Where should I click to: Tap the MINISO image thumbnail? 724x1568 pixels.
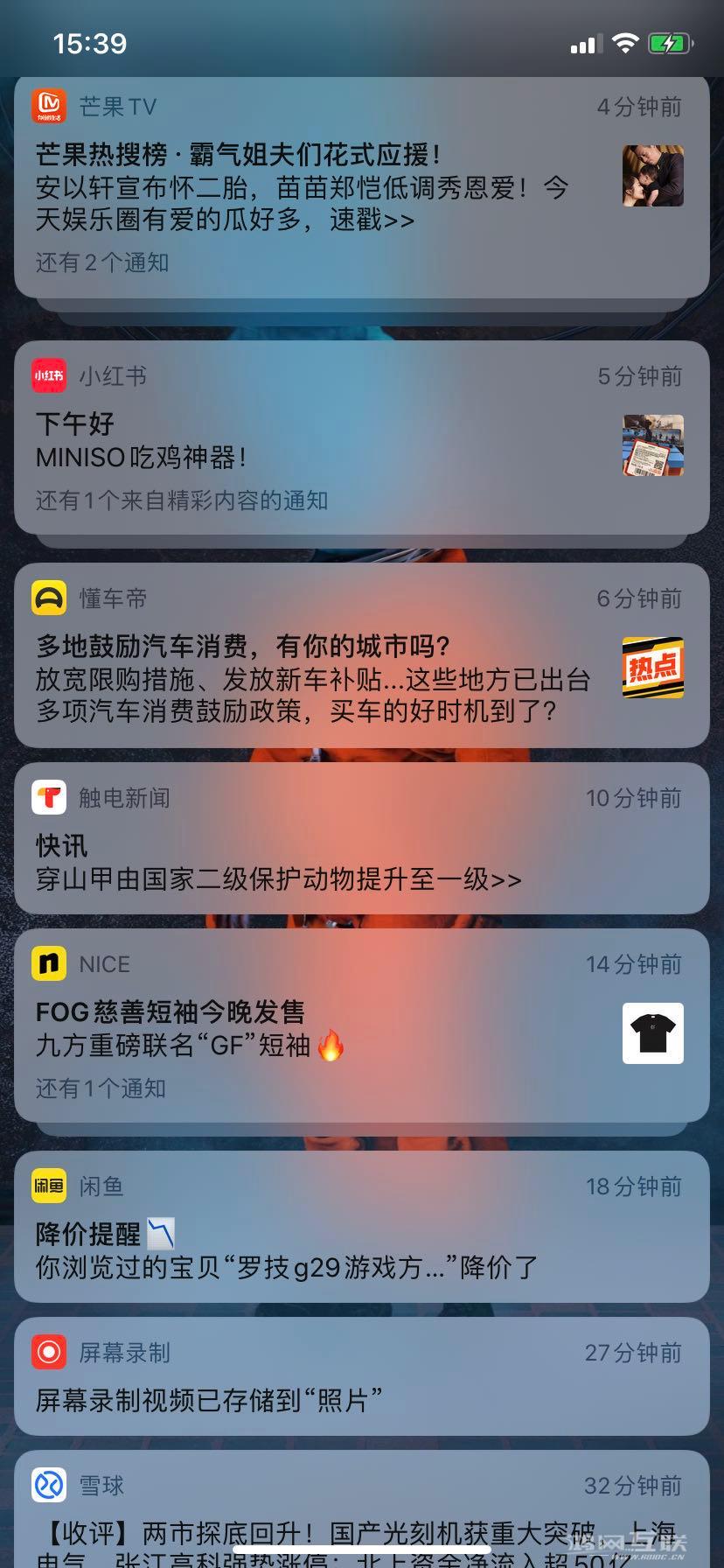pos(652,447)
